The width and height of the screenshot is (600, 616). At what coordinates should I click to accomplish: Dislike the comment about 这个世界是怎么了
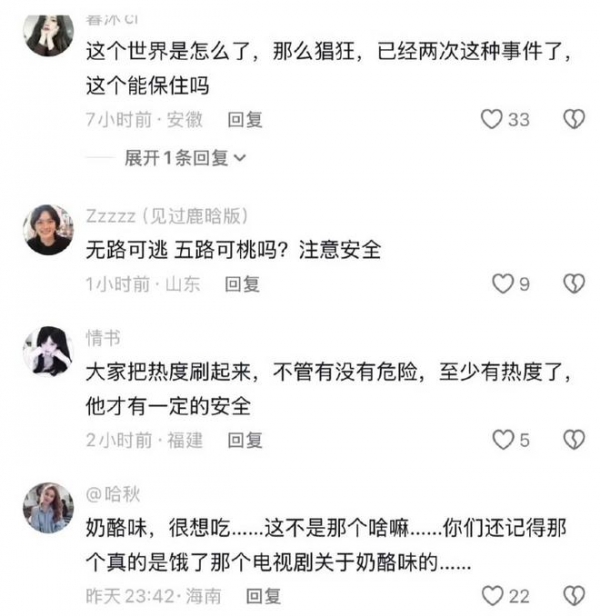click(573, 120)
